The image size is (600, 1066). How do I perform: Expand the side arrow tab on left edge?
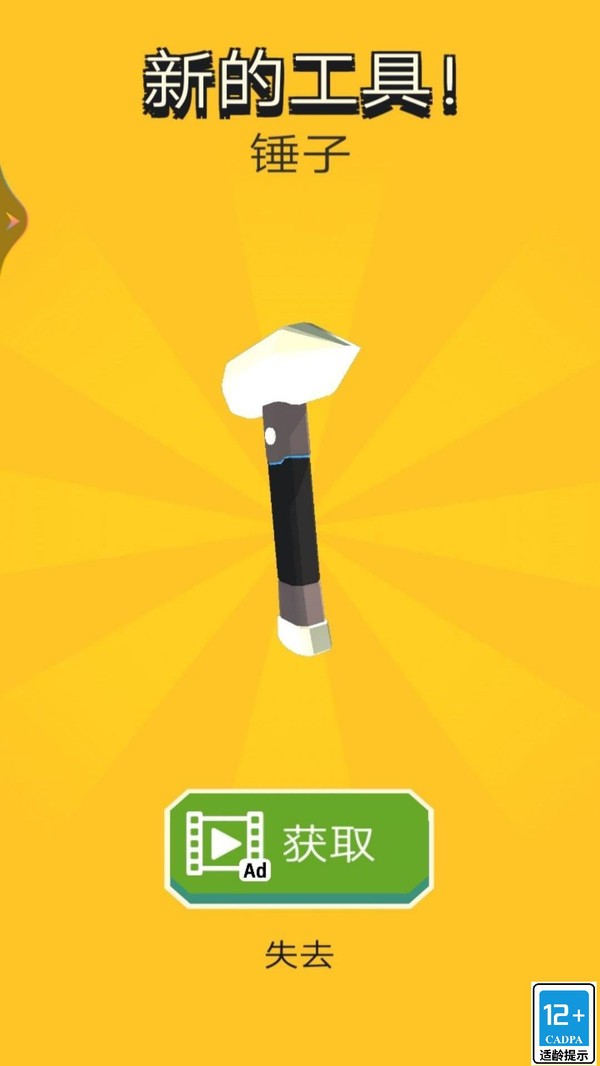pyautogui.click(x=12, y=220)
